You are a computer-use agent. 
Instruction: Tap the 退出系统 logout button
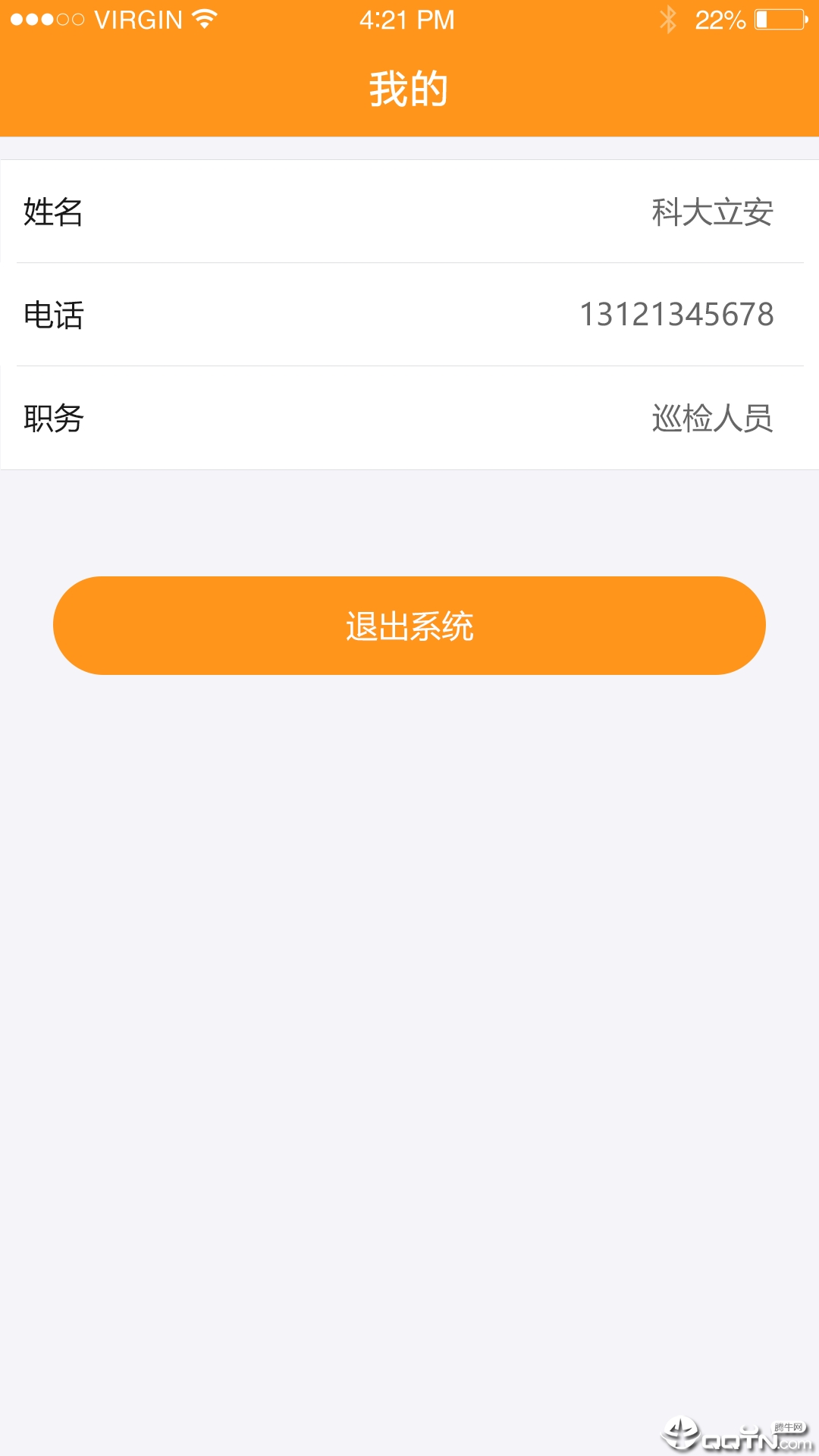(409, 626)
